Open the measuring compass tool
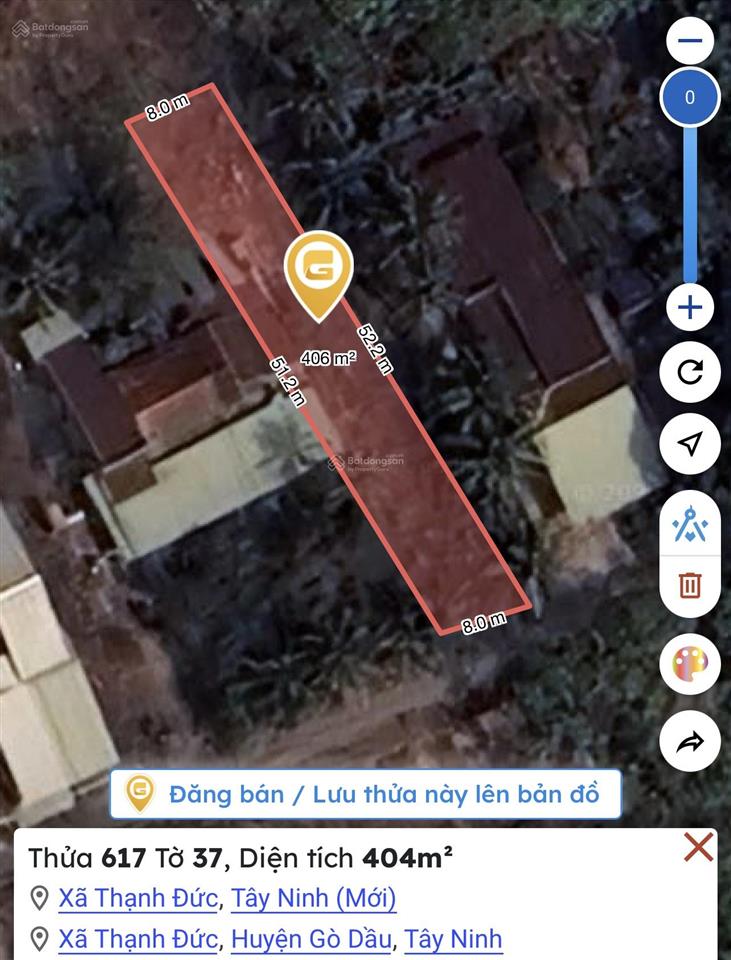This screenshot has height=960, width=731. tap(689, 523)
